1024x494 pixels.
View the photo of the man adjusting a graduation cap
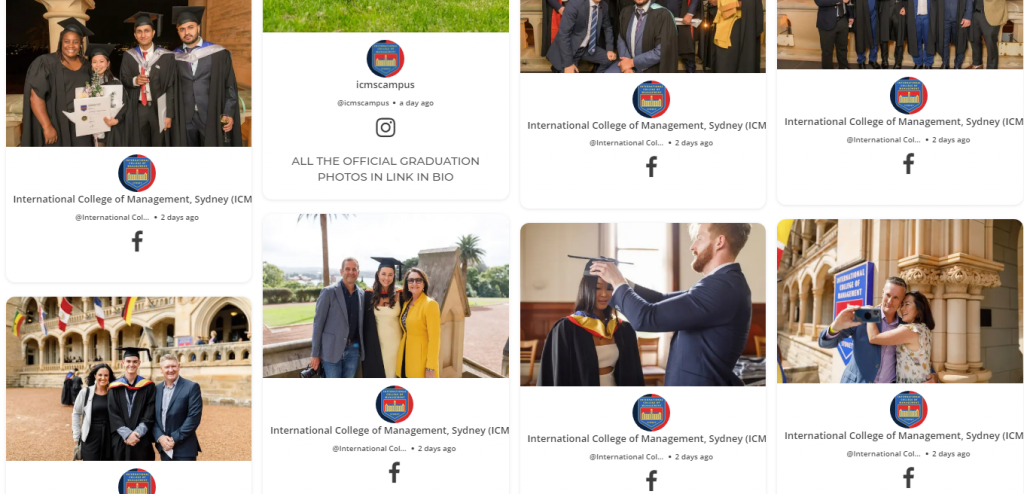click(x=642, y=304)
